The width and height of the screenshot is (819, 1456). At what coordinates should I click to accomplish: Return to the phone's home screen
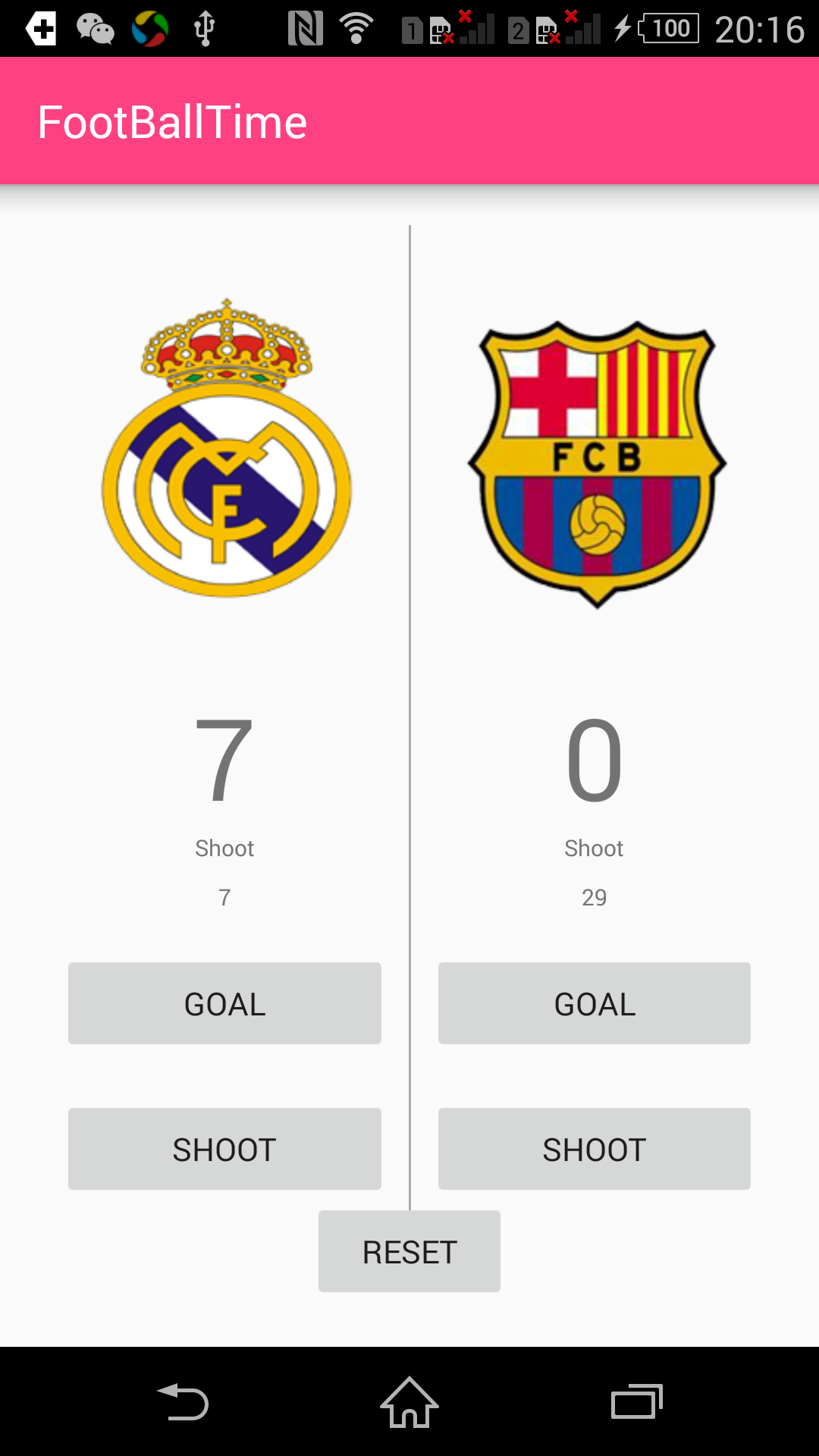click(x=409, y=1402)
